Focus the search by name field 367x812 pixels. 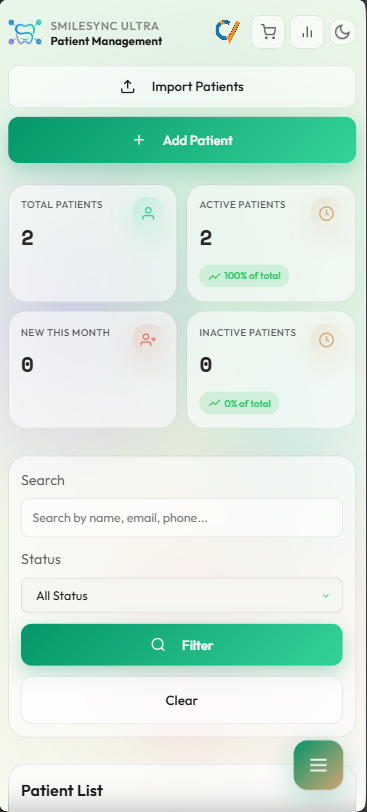click(x=182, y=517)
